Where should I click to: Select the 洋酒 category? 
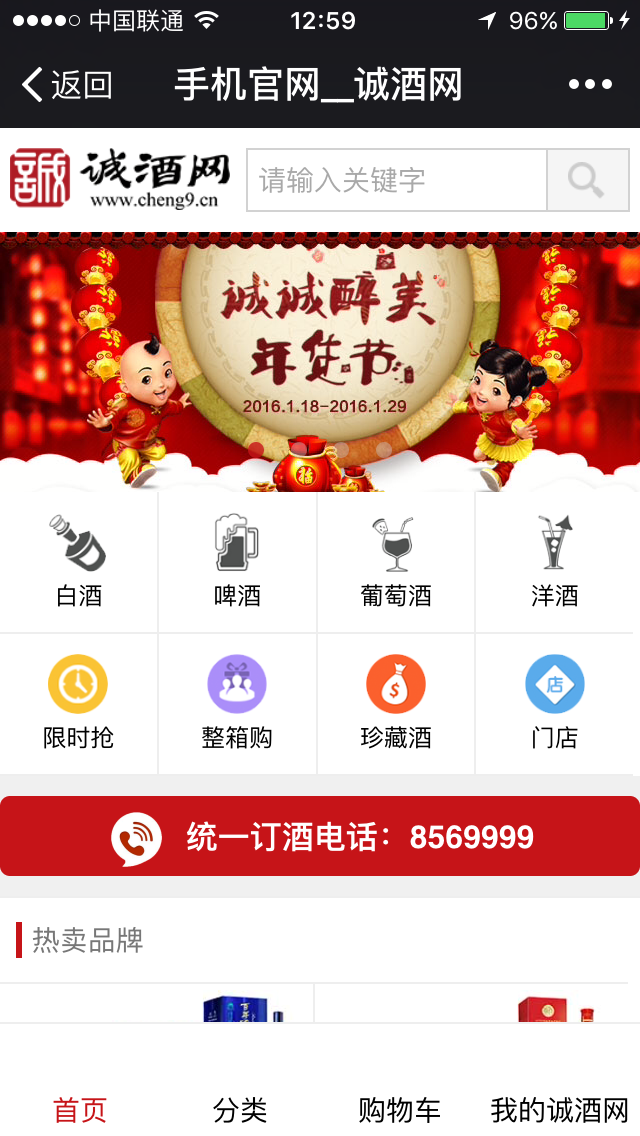(554, 562)
